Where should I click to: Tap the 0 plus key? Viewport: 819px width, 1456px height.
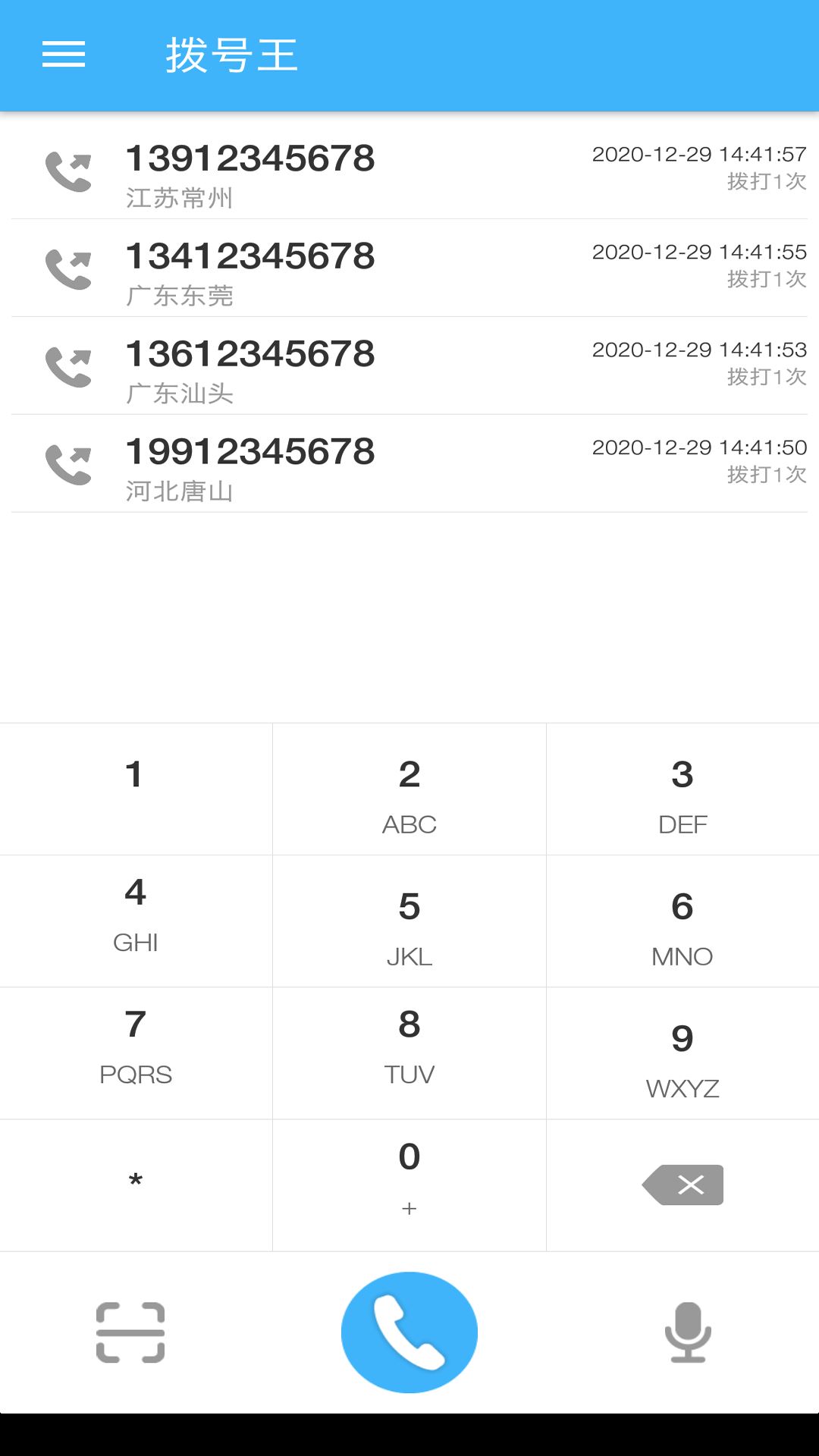409,1185
